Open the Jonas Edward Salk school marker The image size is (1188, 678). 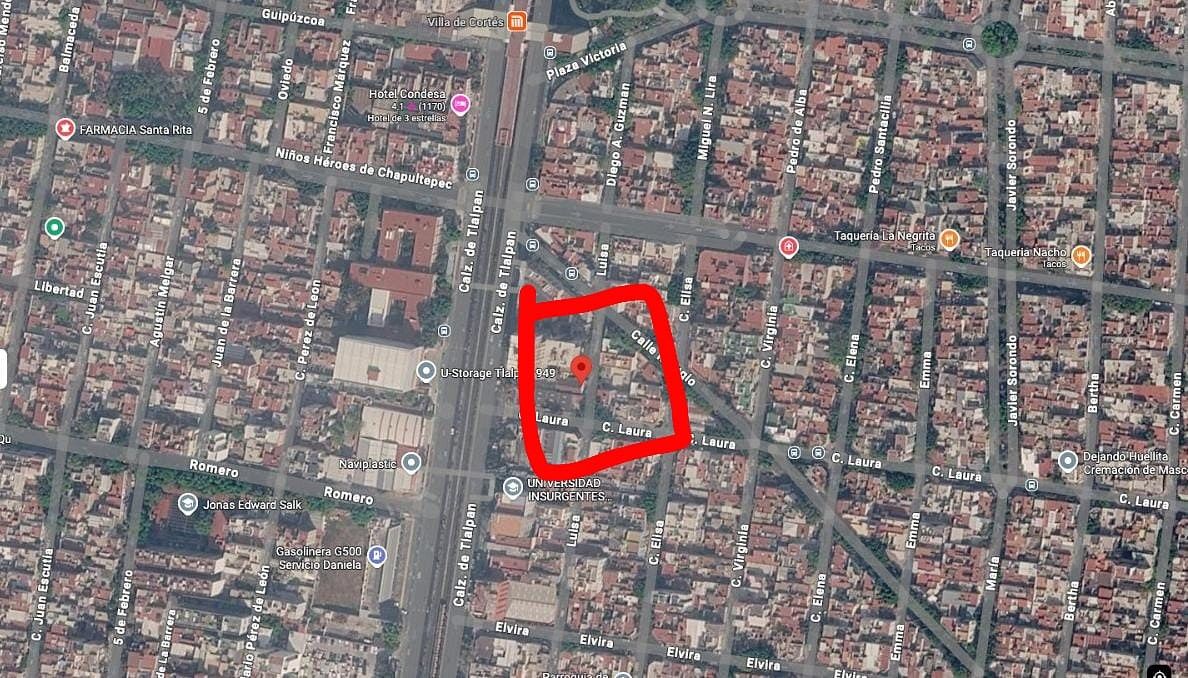[x=186, y=504]
